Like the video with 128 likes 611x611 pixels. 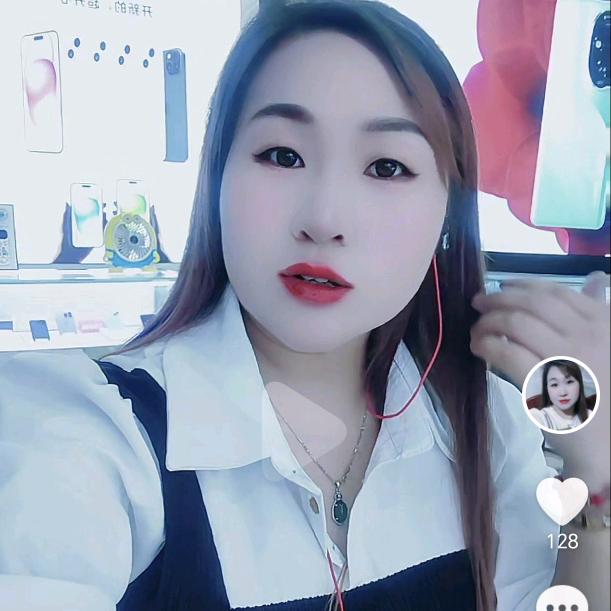click(561, 500)
